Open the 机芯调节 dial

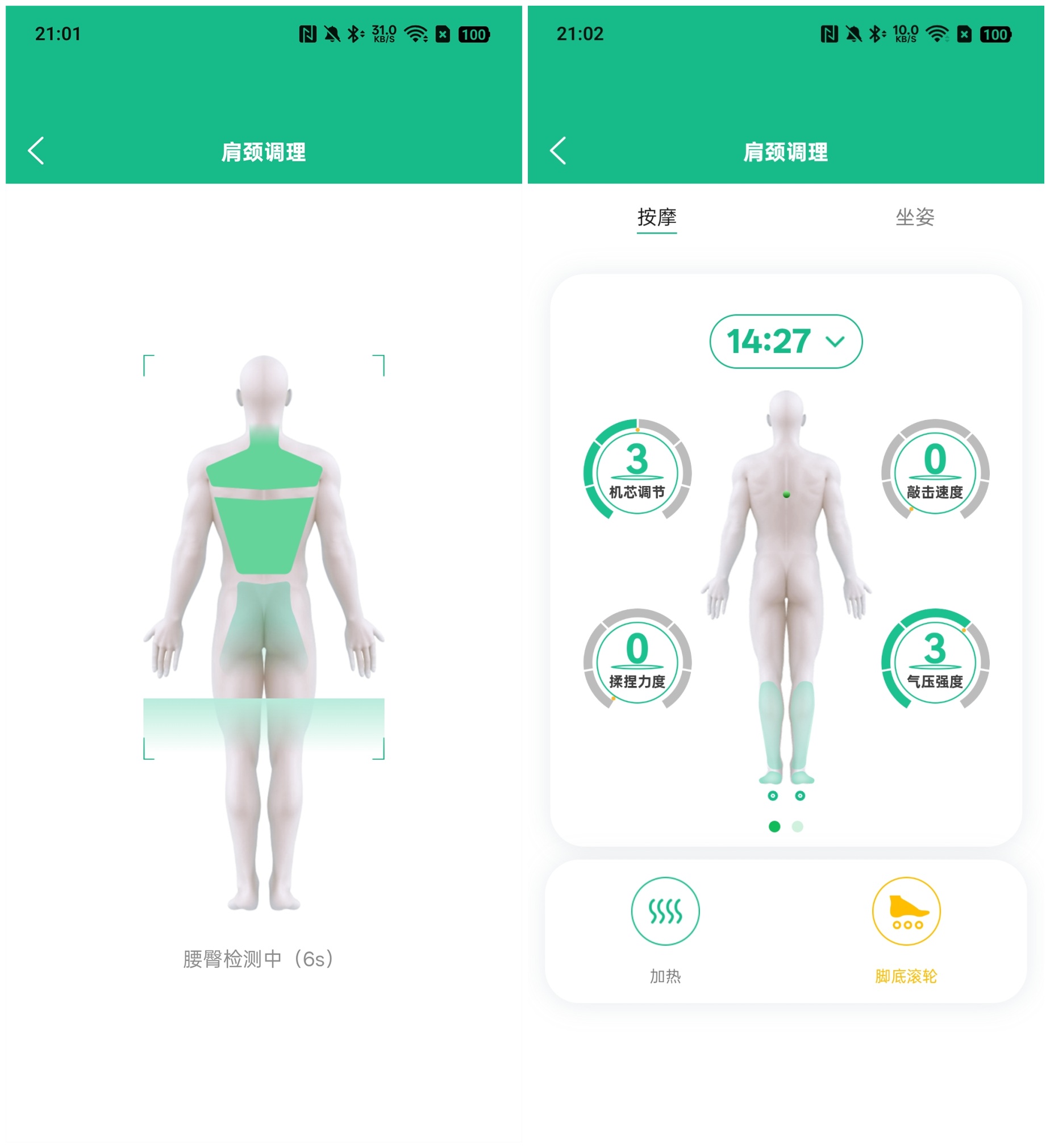637,470
